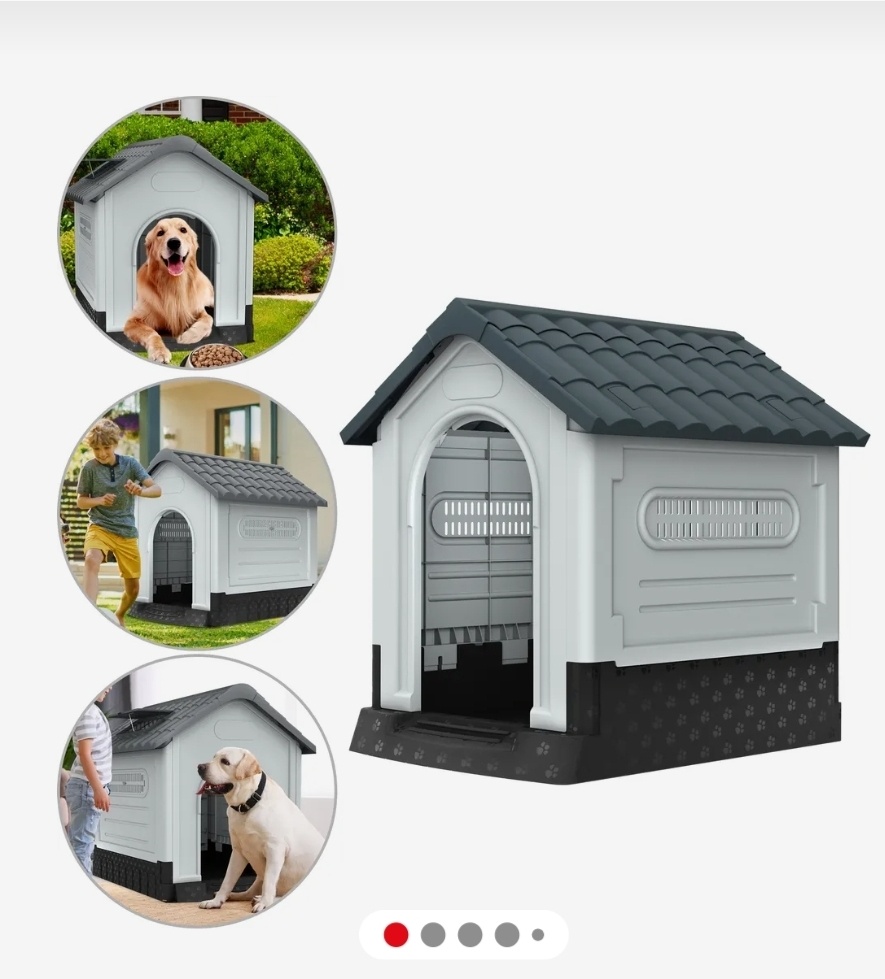Jump to the second image indicator dot

[433, 935]
